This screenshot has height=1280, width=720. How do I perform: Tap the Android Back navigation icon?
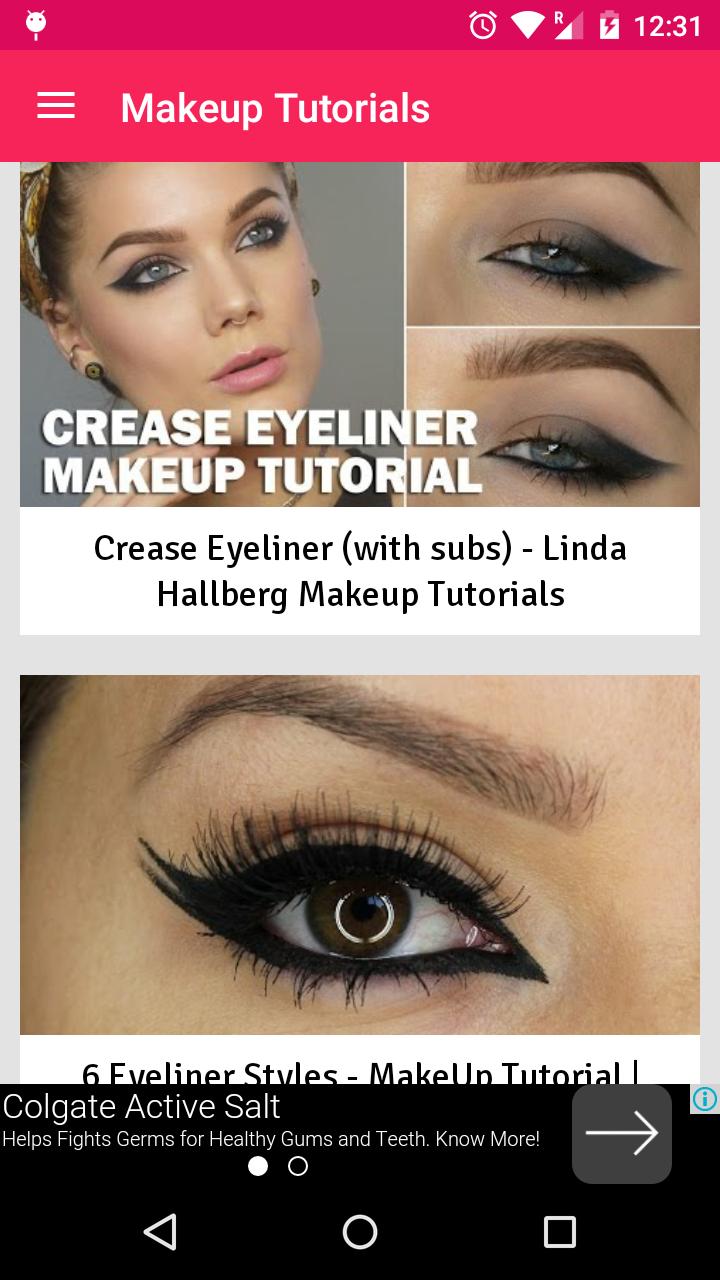coord(160,1232)
